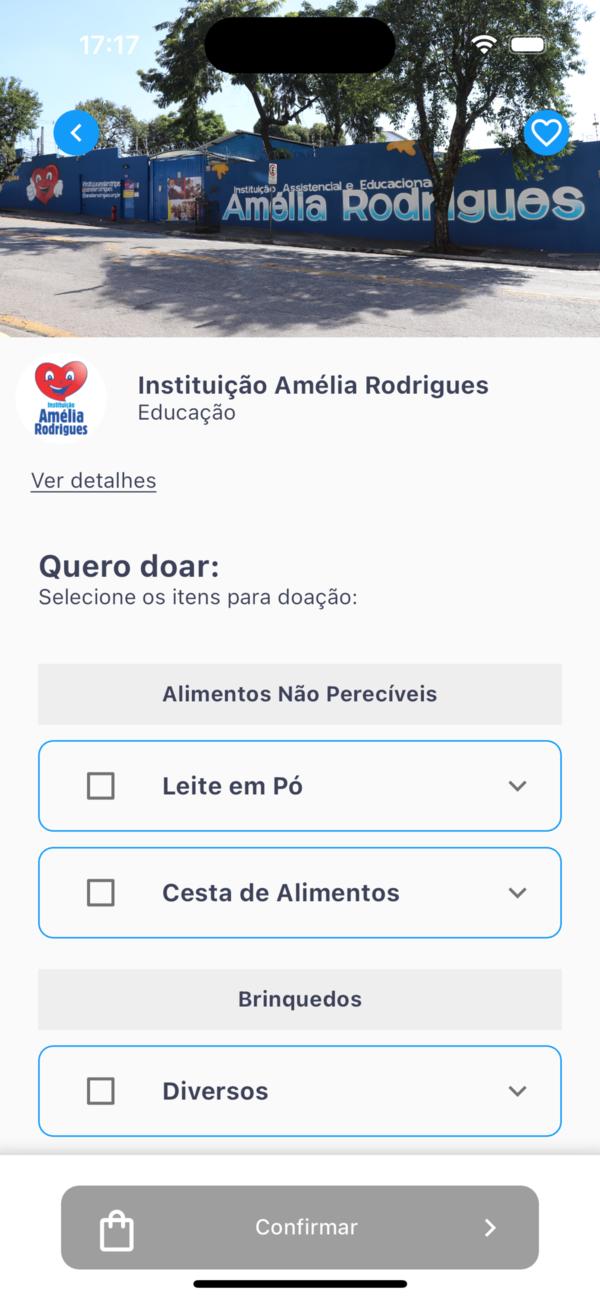Expand the Cesta de Alimentos chevron
This screenshot has height=1300, width=600.
[517, 893]
